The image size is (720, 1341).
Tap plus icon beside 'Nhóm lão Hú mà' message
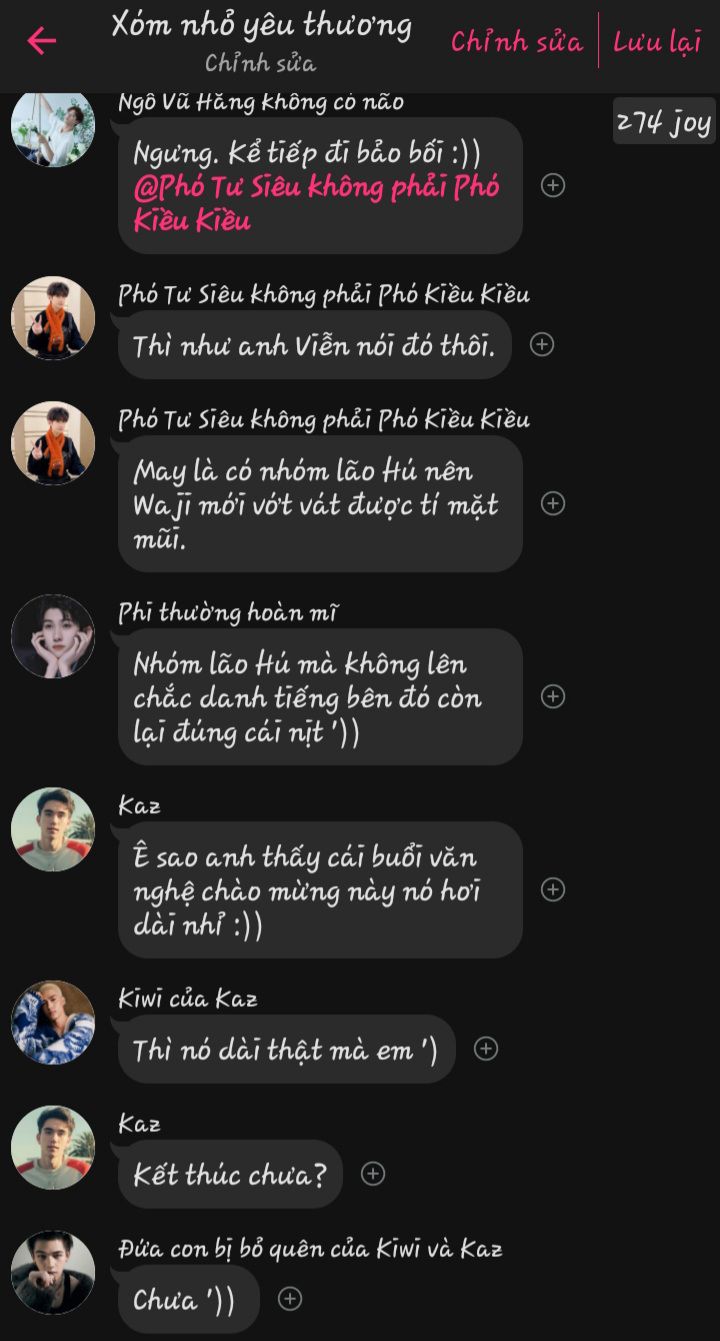(x=553, y=696)
